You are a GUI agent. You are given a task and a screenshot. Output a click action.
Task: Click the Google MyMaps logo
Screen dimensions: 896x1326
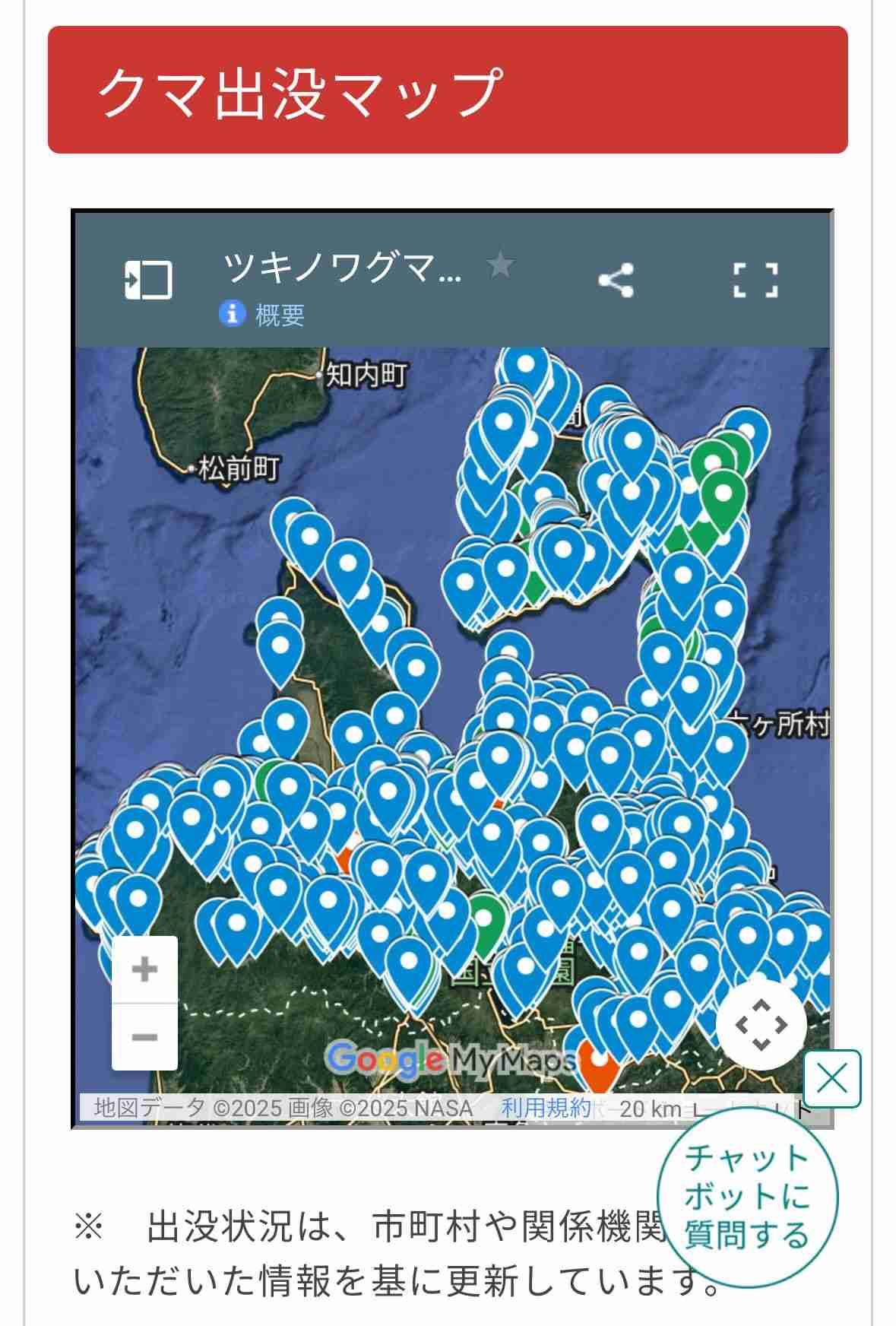(x=451, y=1058)
